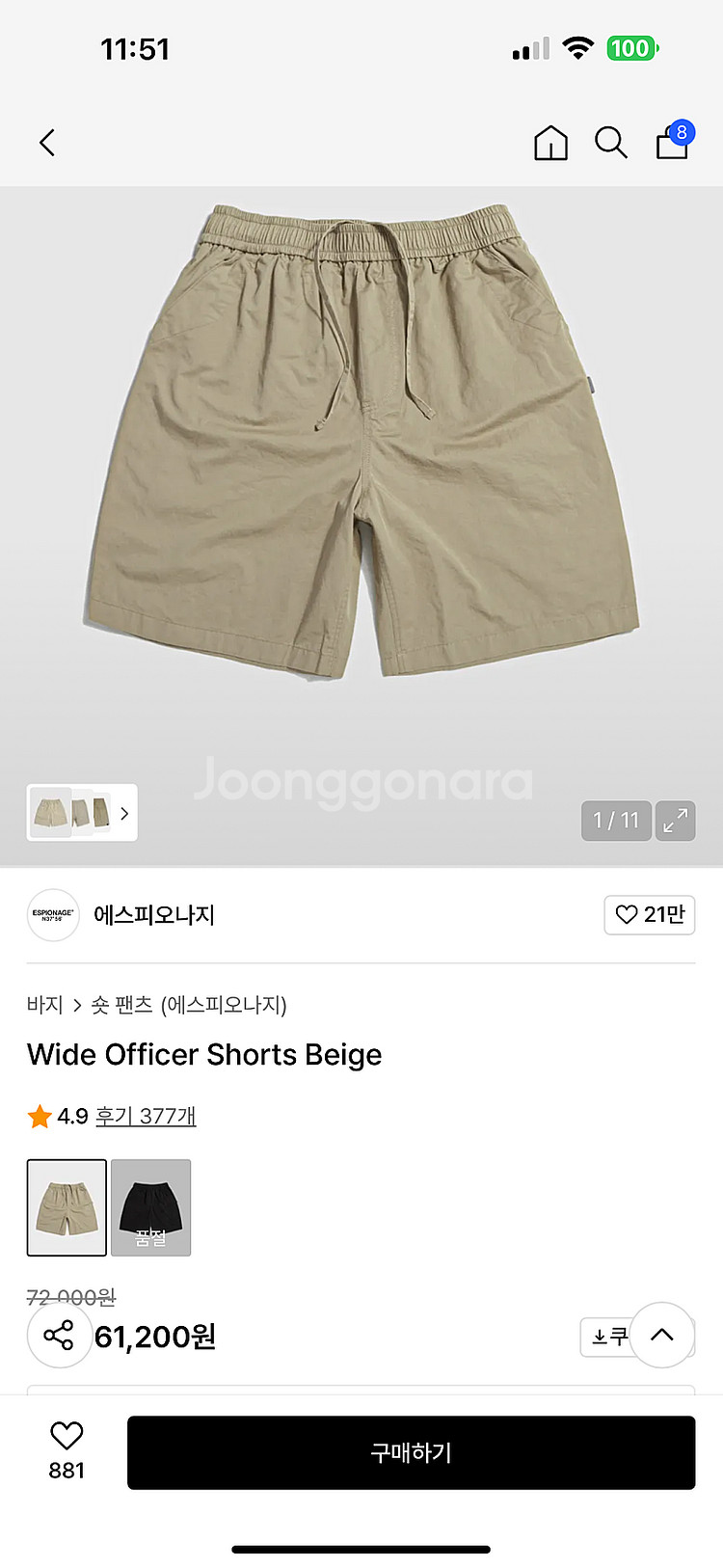Open the 에스피오나지 brand page
This screenshot has height=1568, width=723.
(x=153, y=914)
